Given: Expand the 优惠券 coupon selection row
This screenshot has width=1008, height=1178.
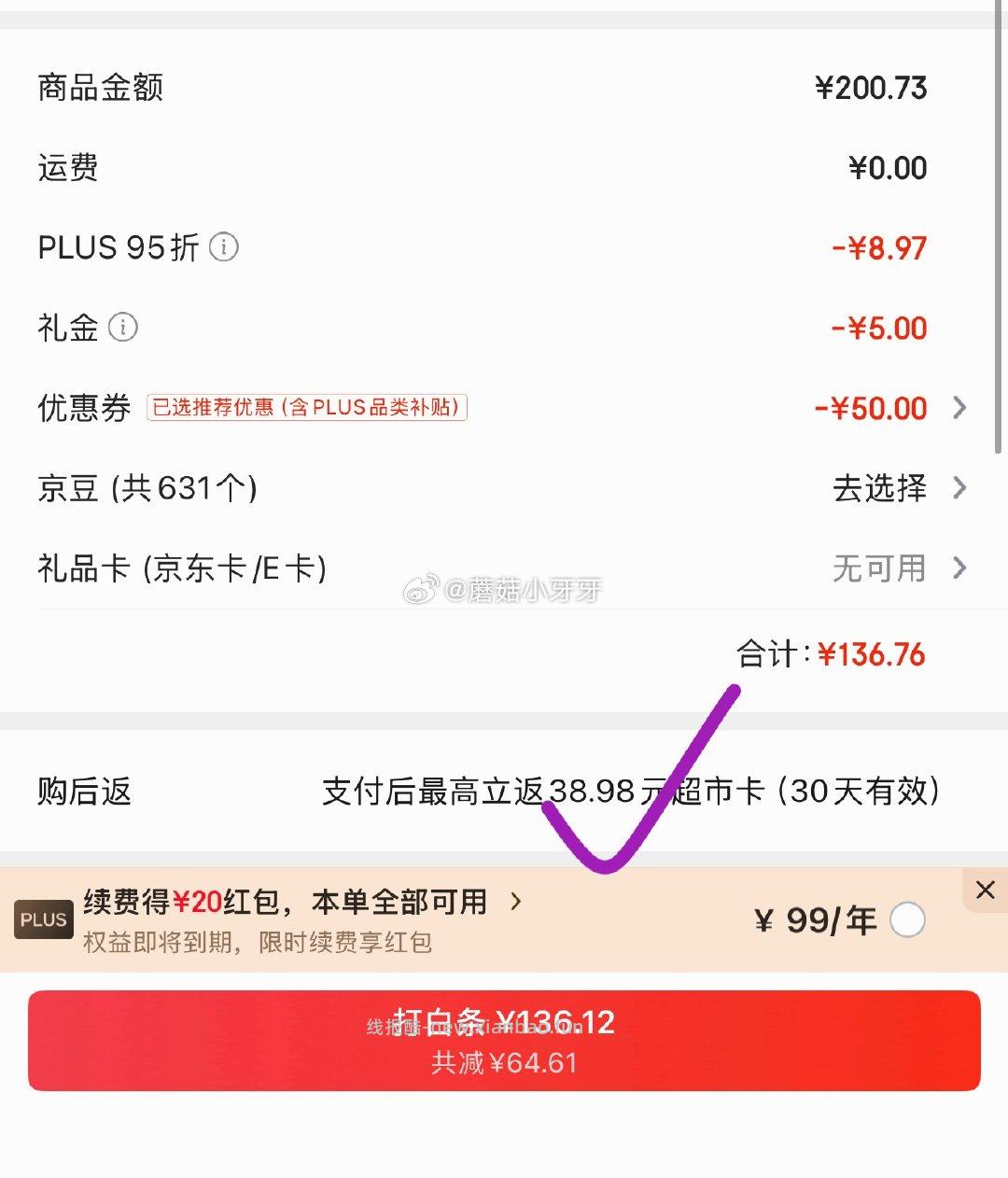Looking at the screenshot, I should (961, 408).
